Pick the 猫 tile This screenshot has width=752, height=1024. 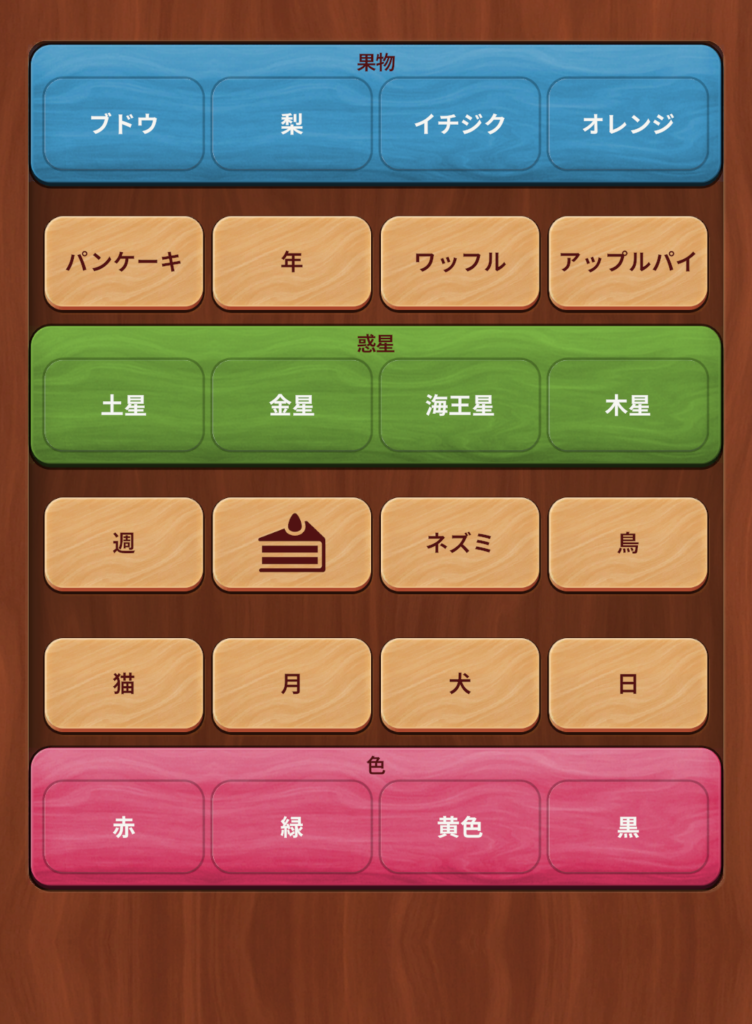[124, 684]
